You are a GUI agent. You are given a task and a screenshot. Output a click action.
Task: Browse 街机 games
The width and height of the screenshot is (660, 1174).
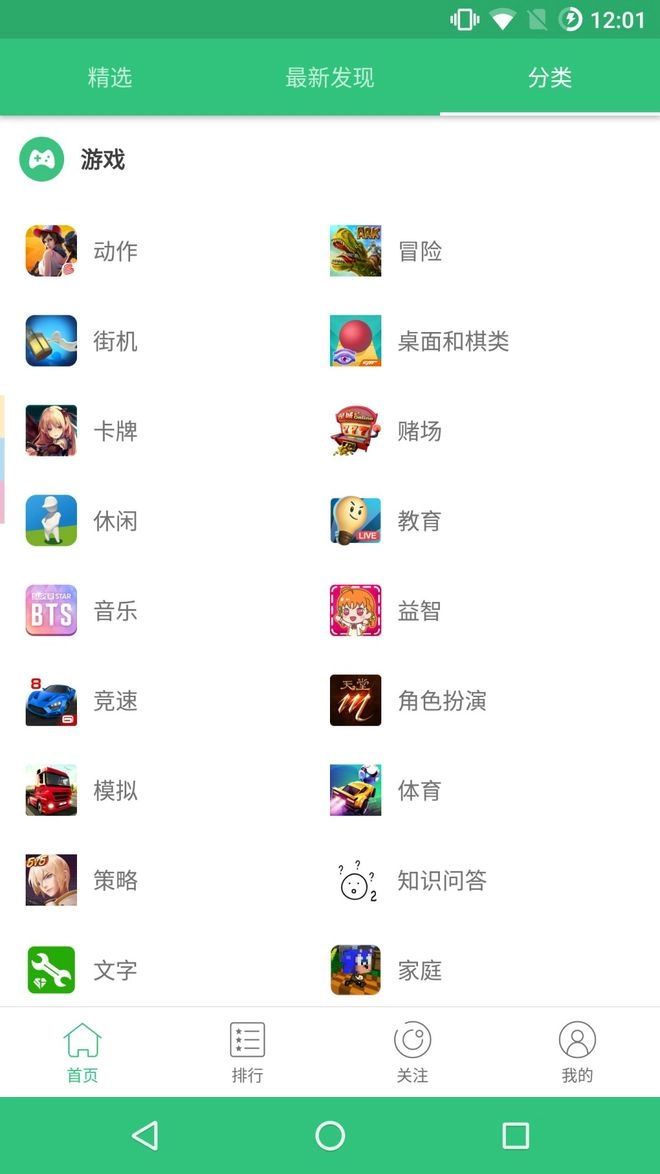(x=115, y=341)
